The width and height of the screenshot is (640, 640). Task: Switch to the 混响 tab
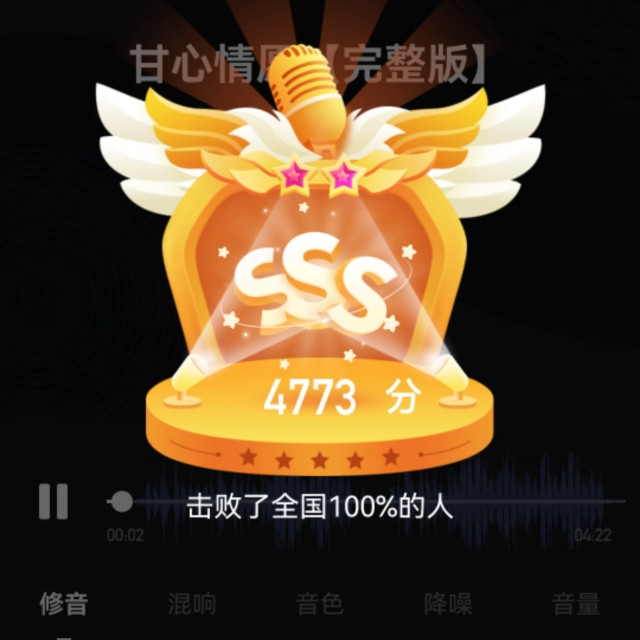[x=192, y=604]
